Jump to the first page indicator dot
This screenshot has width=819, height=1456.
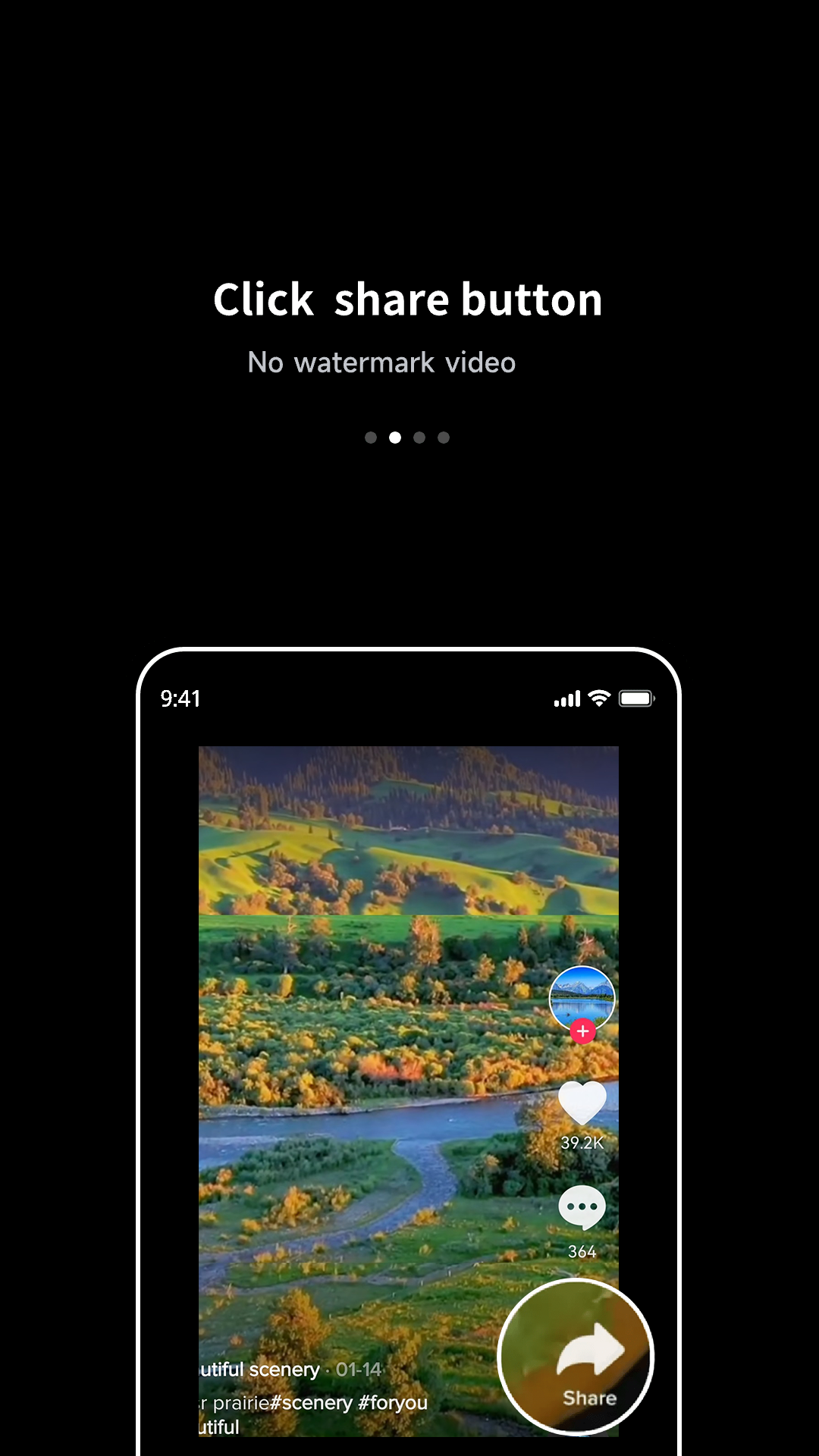point(371,438)
